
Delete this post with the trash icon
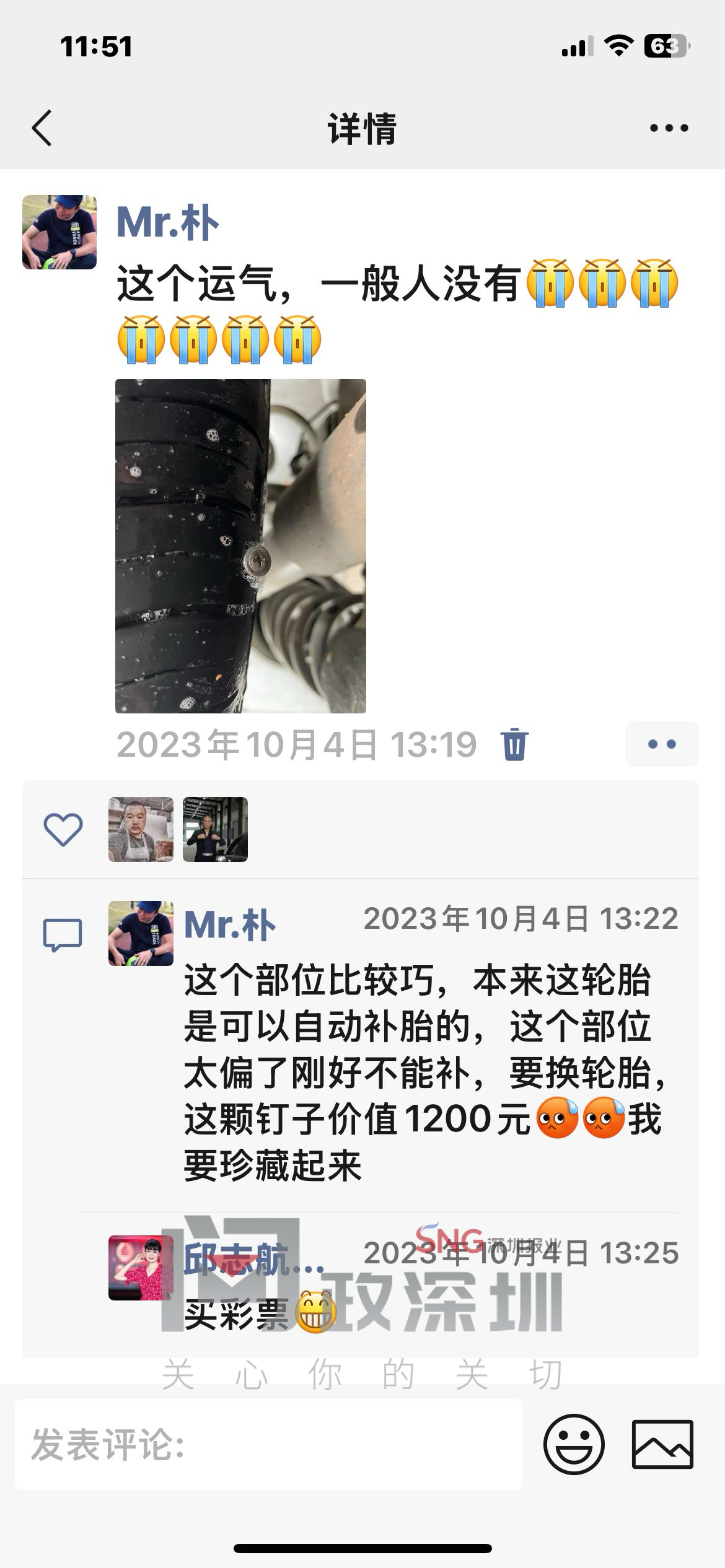(514, 744)
